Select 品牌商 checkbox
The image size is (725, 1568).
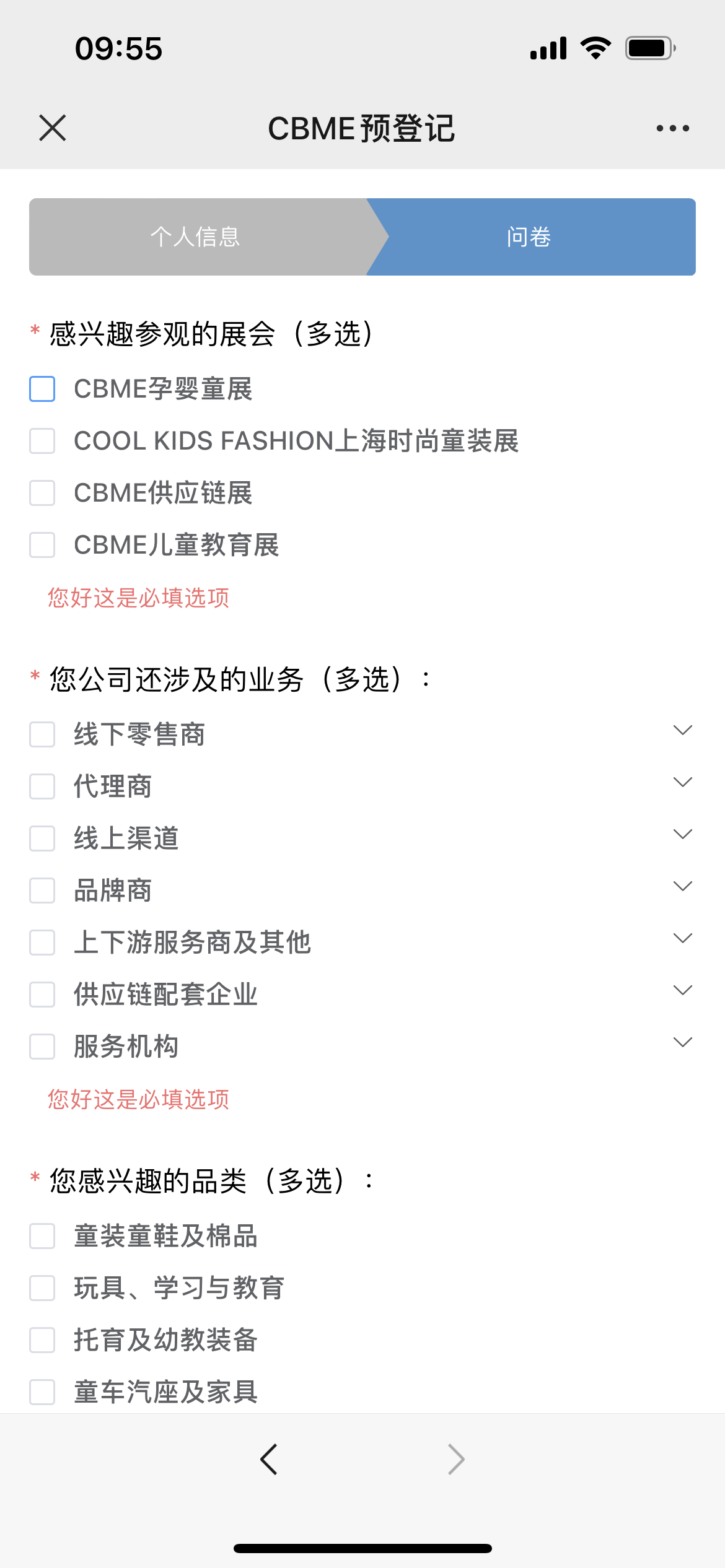click(x=42, y=891)
